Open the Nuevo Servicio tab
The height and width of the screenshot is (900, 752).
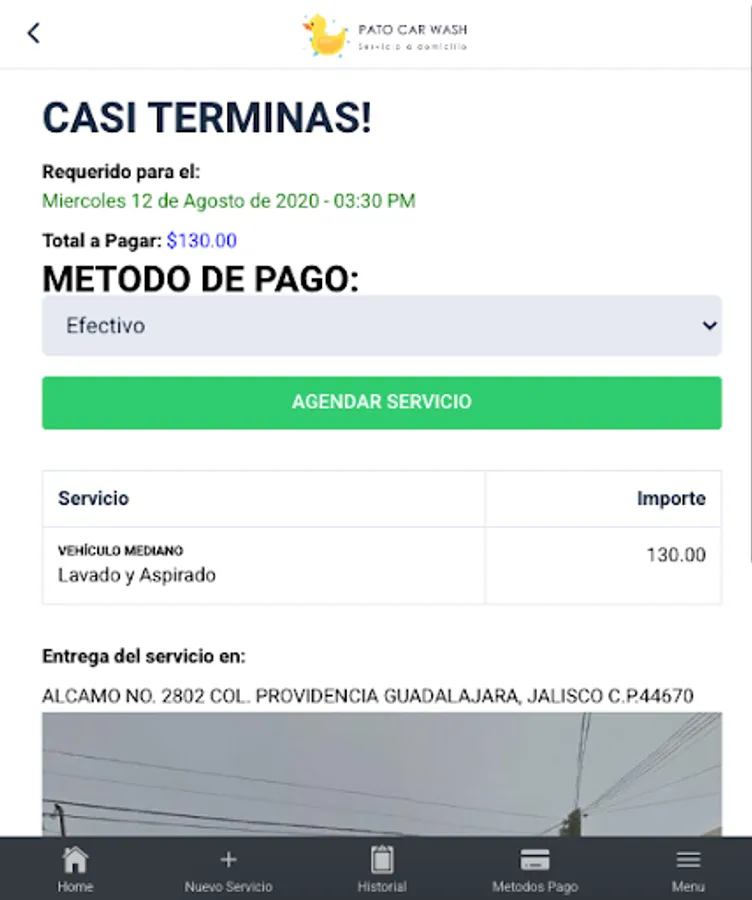point(228,870)
